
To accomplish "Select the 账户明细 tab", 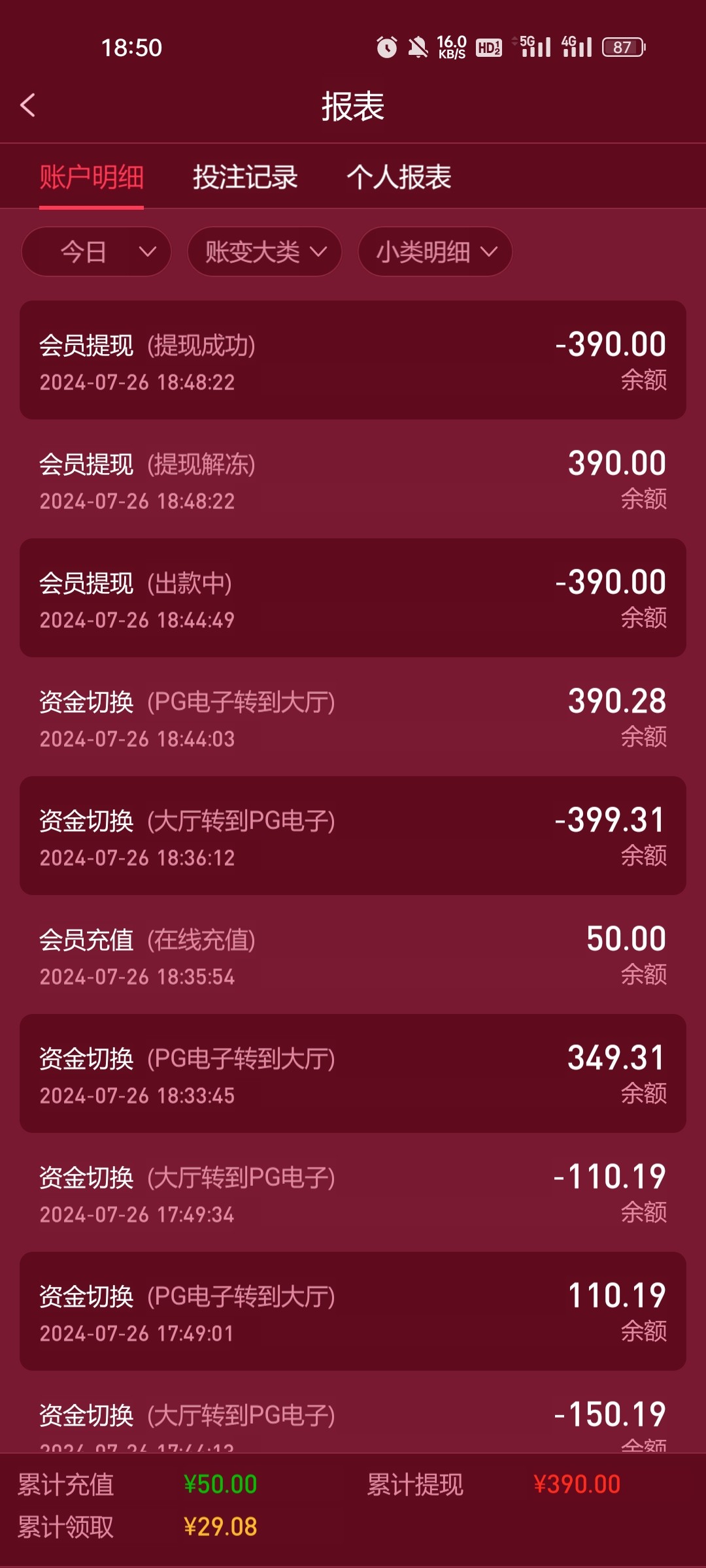I will [x=92, y=177].
